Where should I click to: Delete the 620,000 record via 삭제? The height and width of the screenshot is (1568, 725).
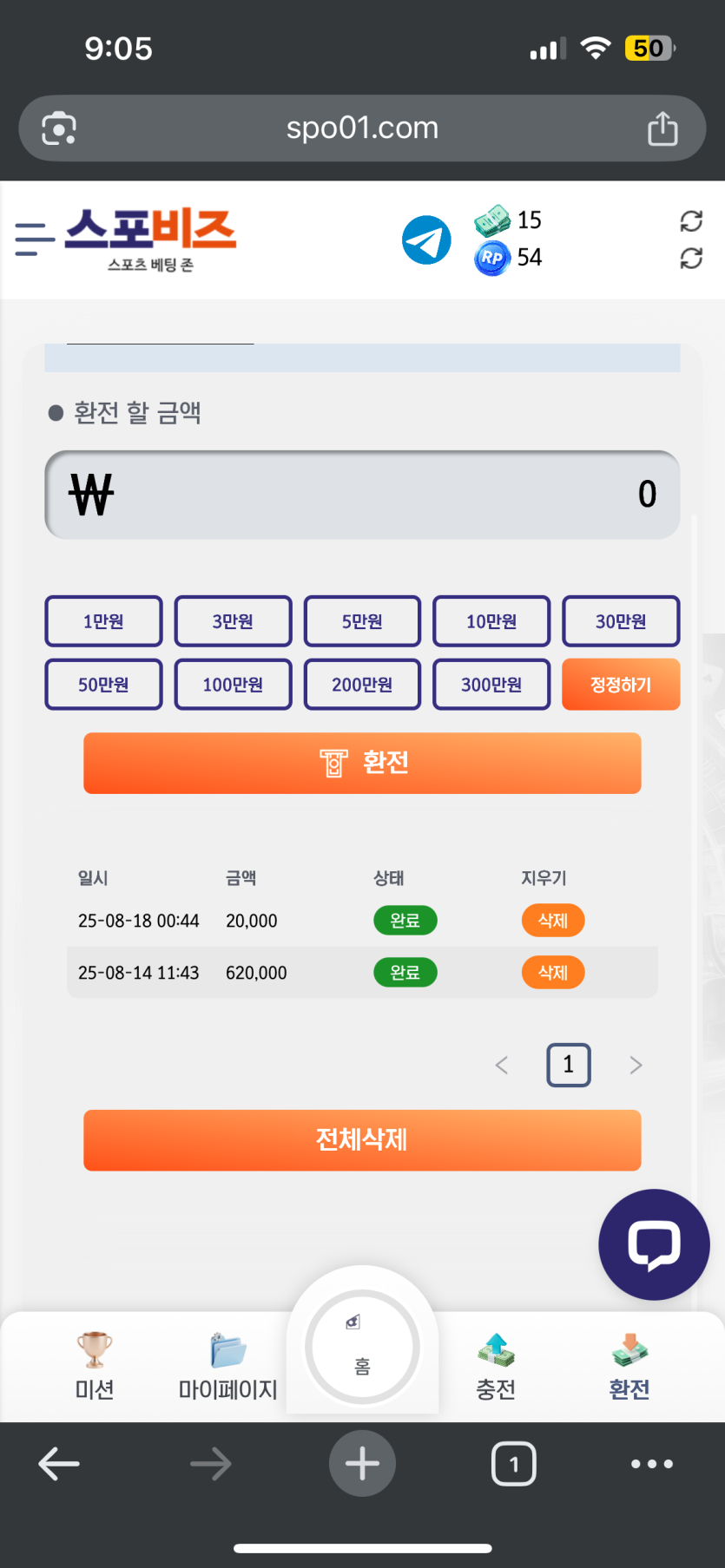[553, 973]
